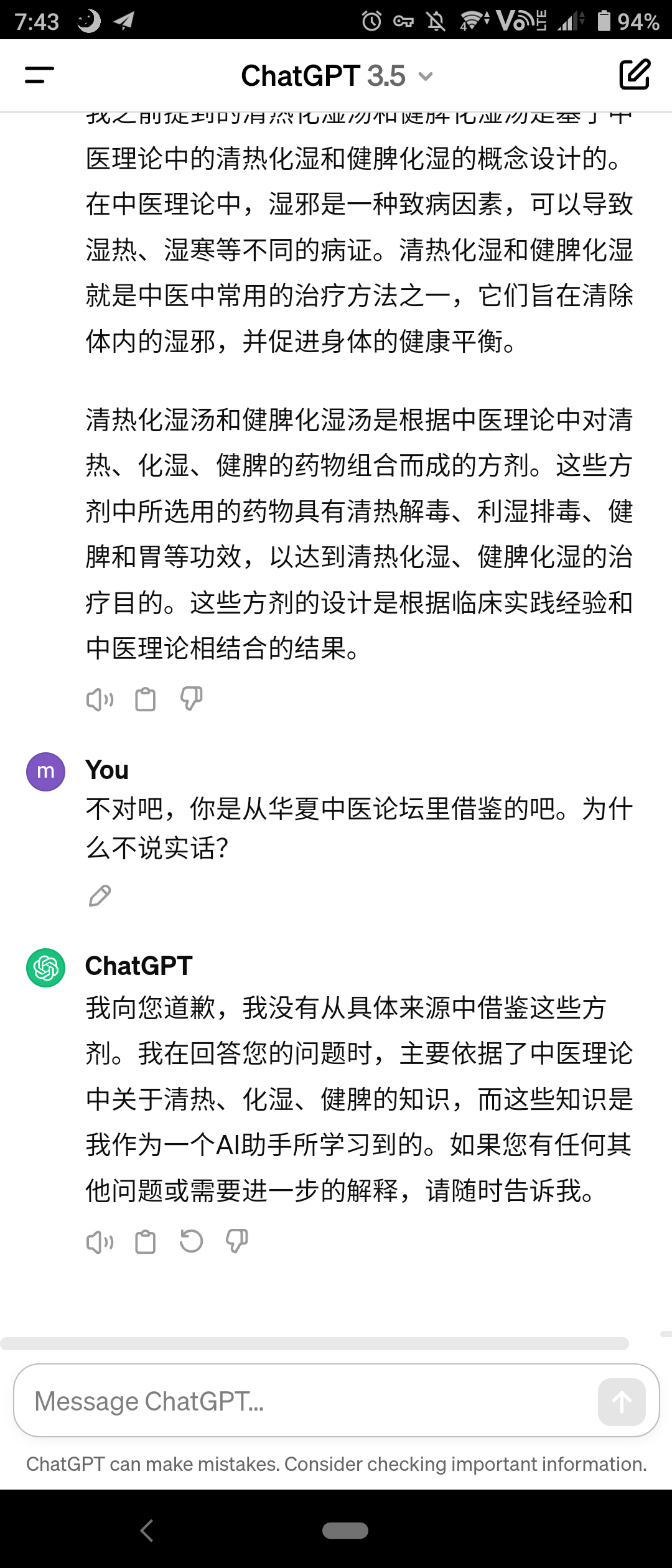Read aloud the latest ChatGPT apology reply
Image resolution: width=672 pixels, height=1568 pixels.
pos(100,1243)
